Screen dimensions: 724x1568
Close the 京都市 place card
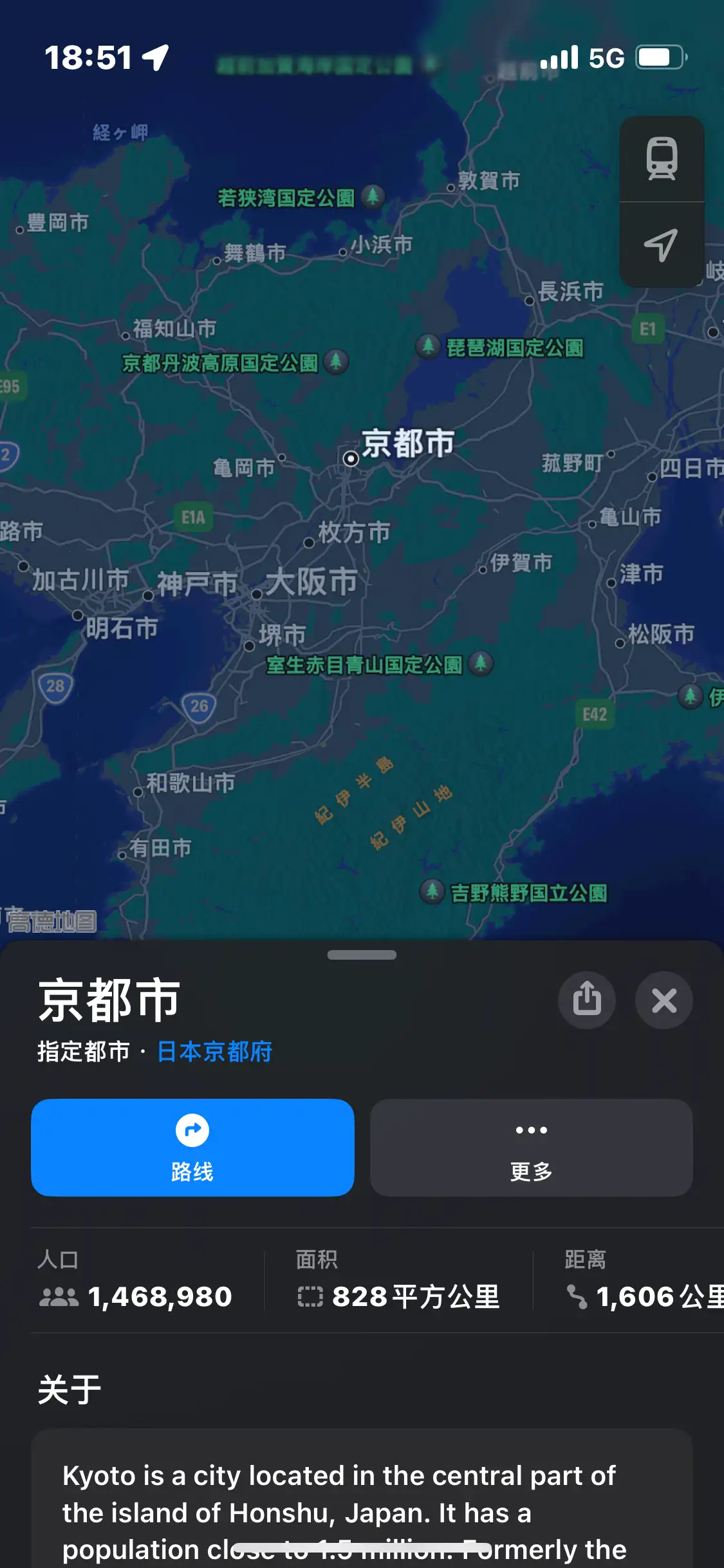664,1000
